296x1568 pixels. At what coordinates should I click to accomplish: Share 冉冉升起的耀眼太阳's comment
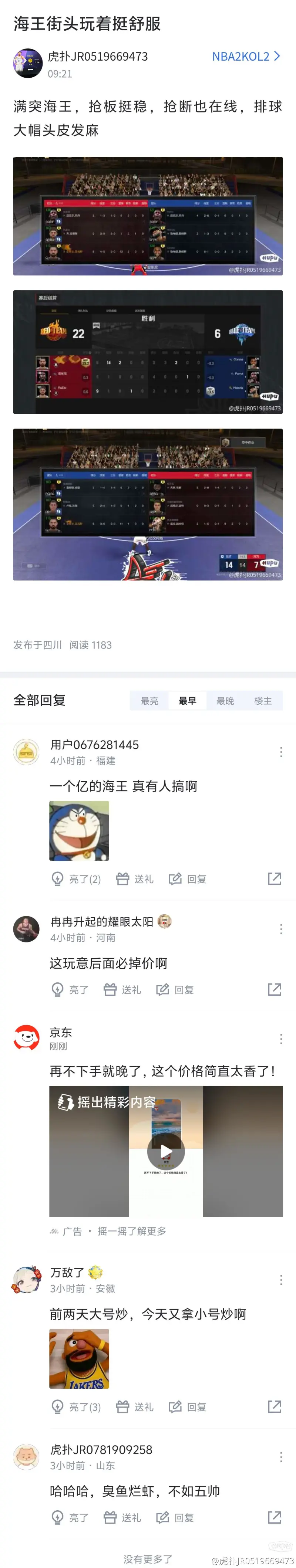click(275, 989)
